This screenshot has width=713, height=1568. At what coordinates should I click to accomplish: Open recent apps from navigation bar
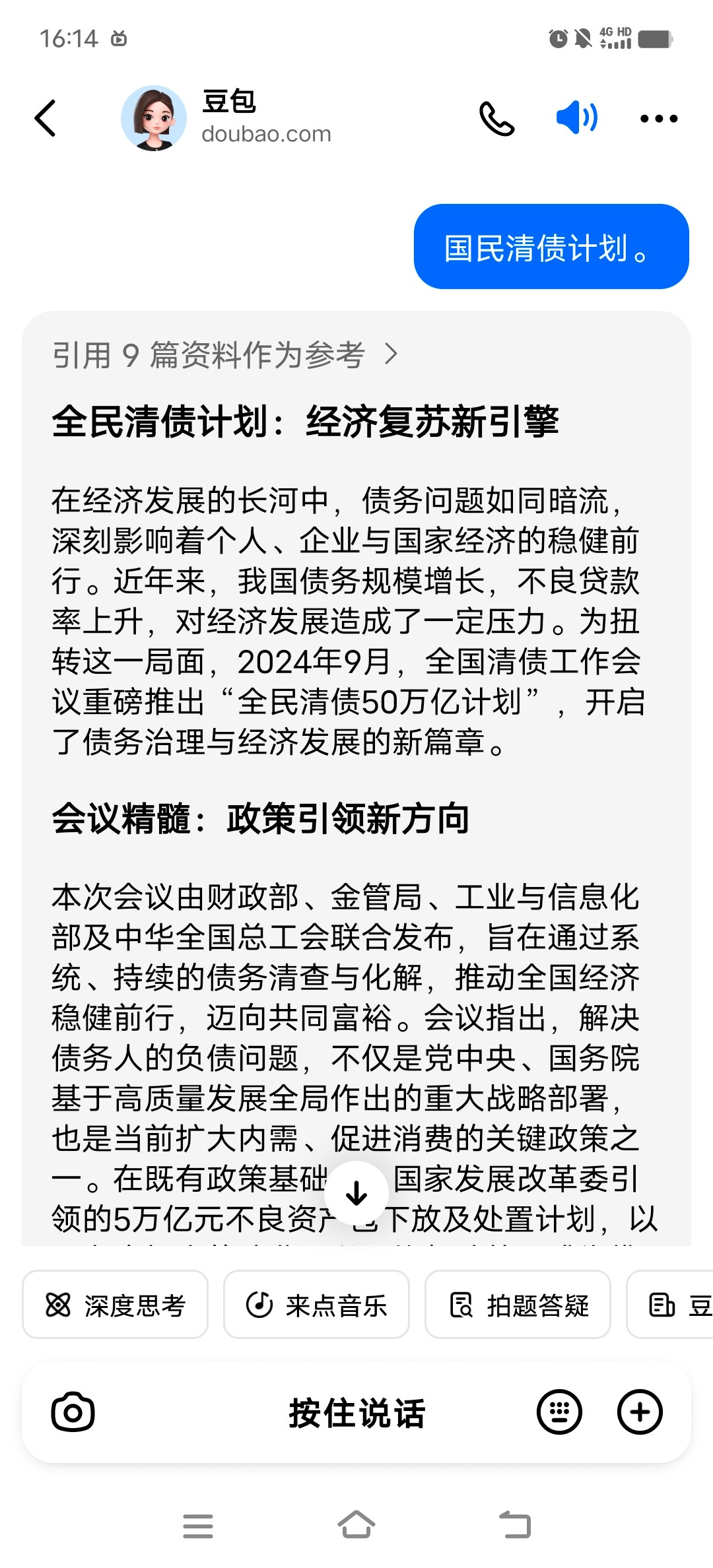(x=198, y=1526)
